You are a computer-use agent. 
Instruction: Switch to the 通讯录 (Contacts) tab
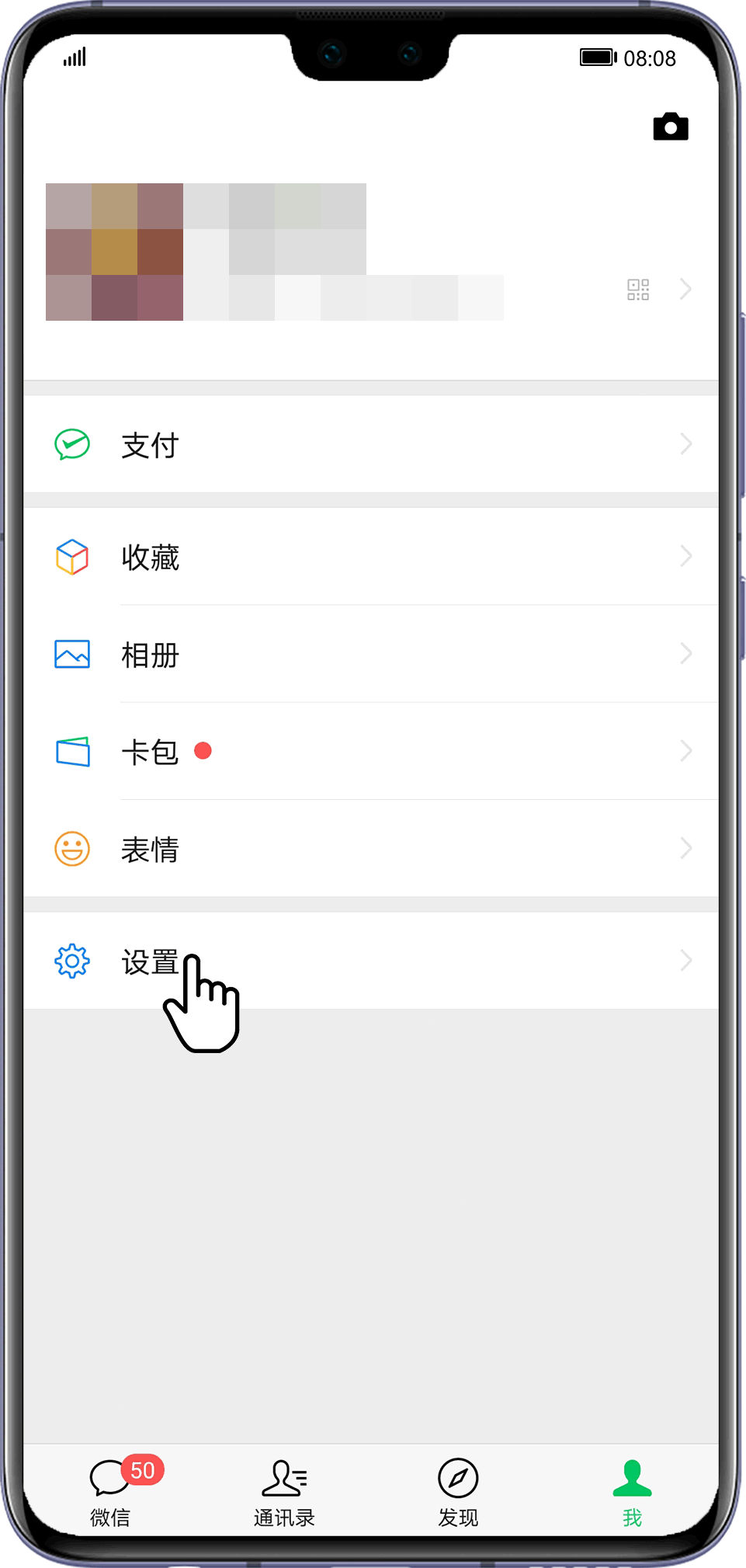tap(283, 1491)
